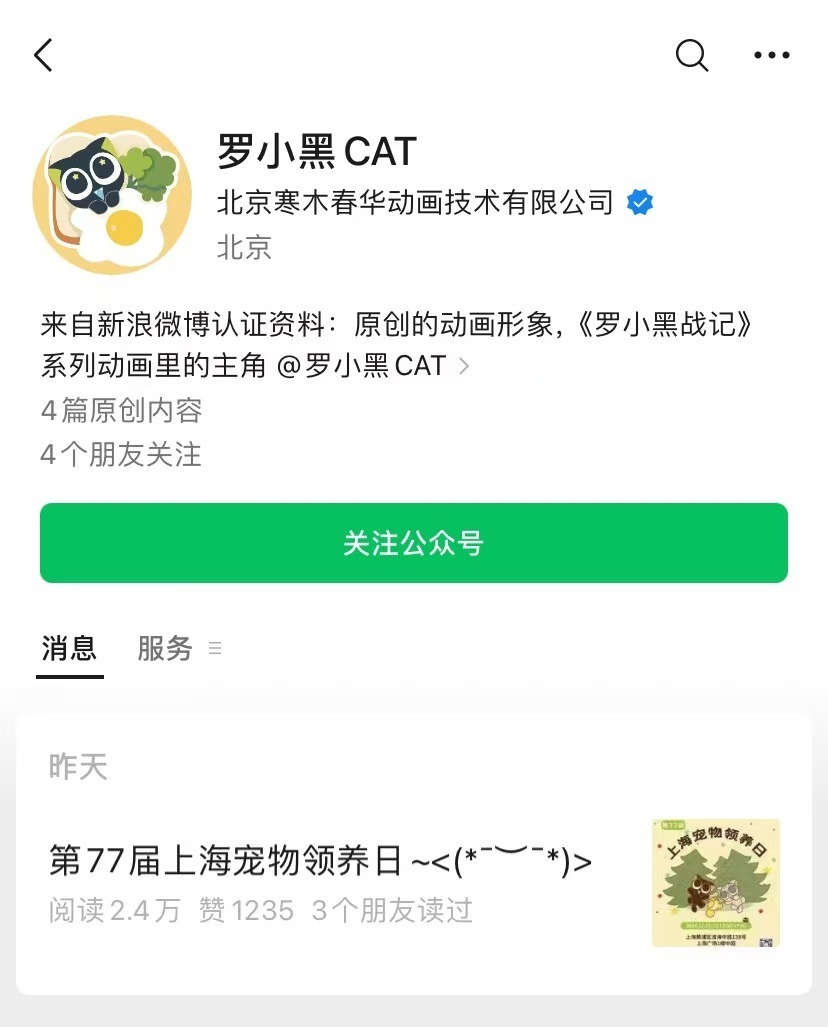828x1027 pixels.
Task: Switch to the 消息 tab
Action: pyautogui.click(x=69, y=648)
